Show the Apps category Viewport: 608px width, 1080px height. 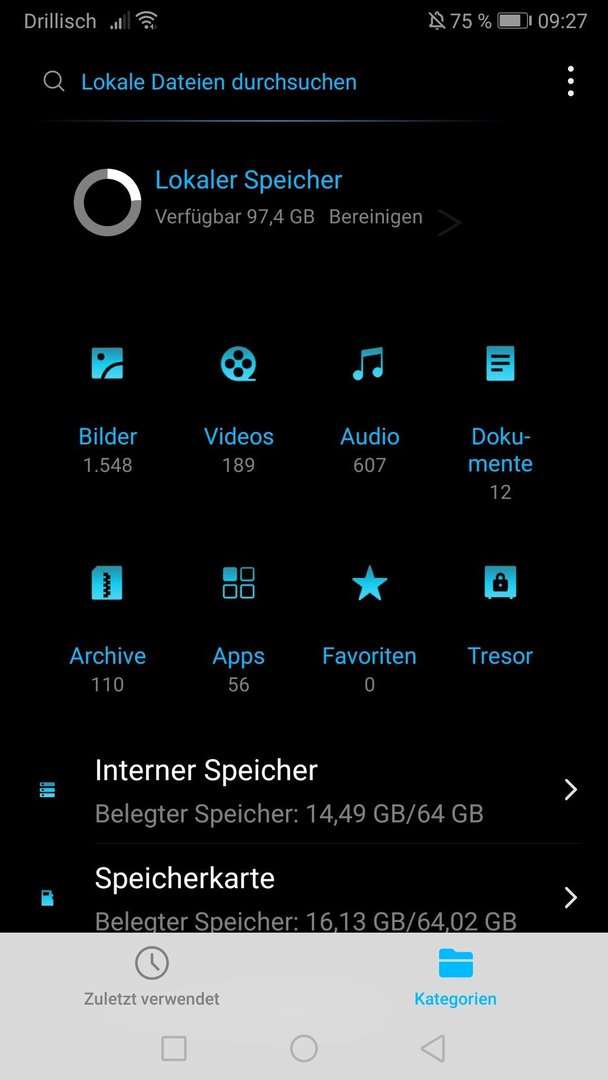[238, 629]
